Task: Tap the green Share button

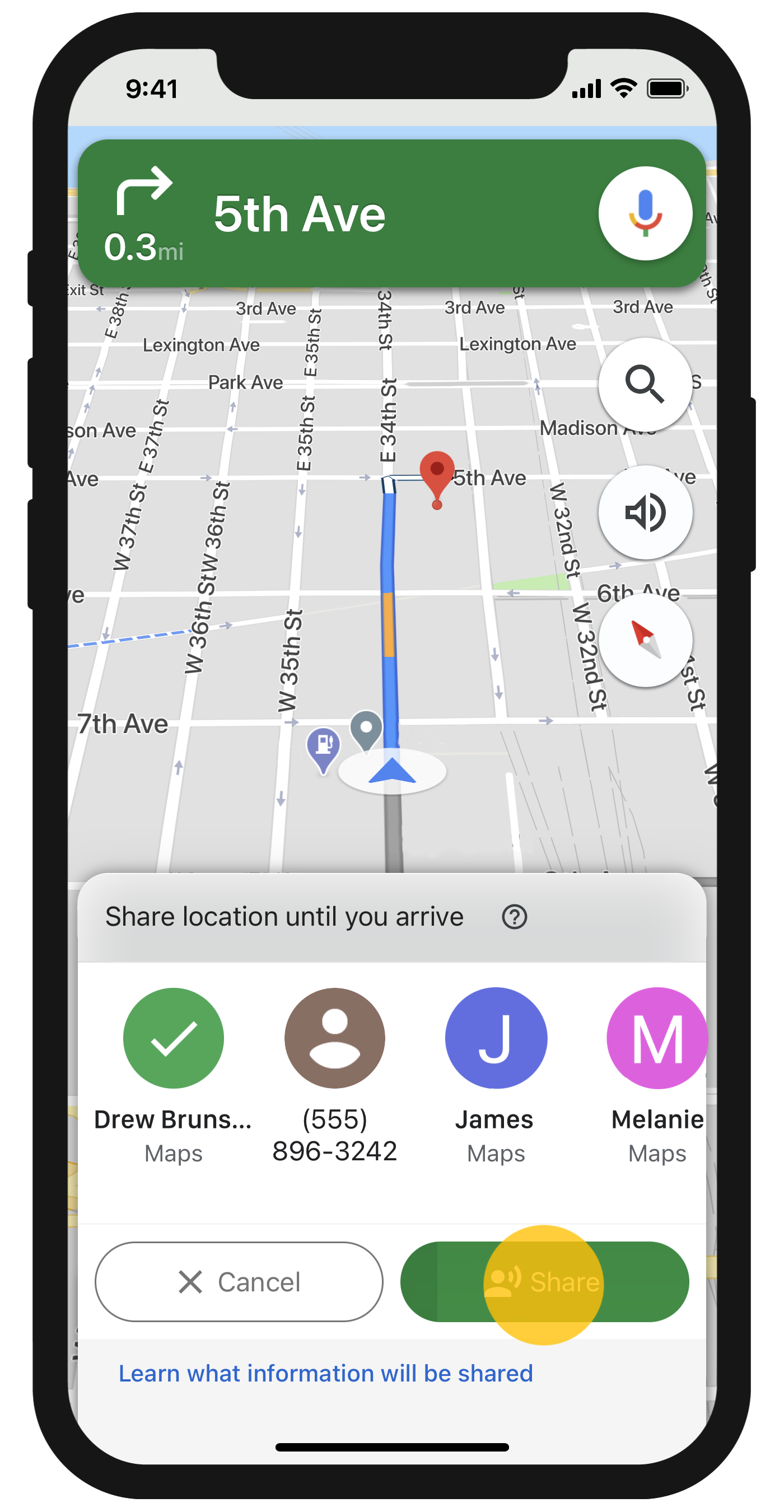Action: (x=544, y=1282)
